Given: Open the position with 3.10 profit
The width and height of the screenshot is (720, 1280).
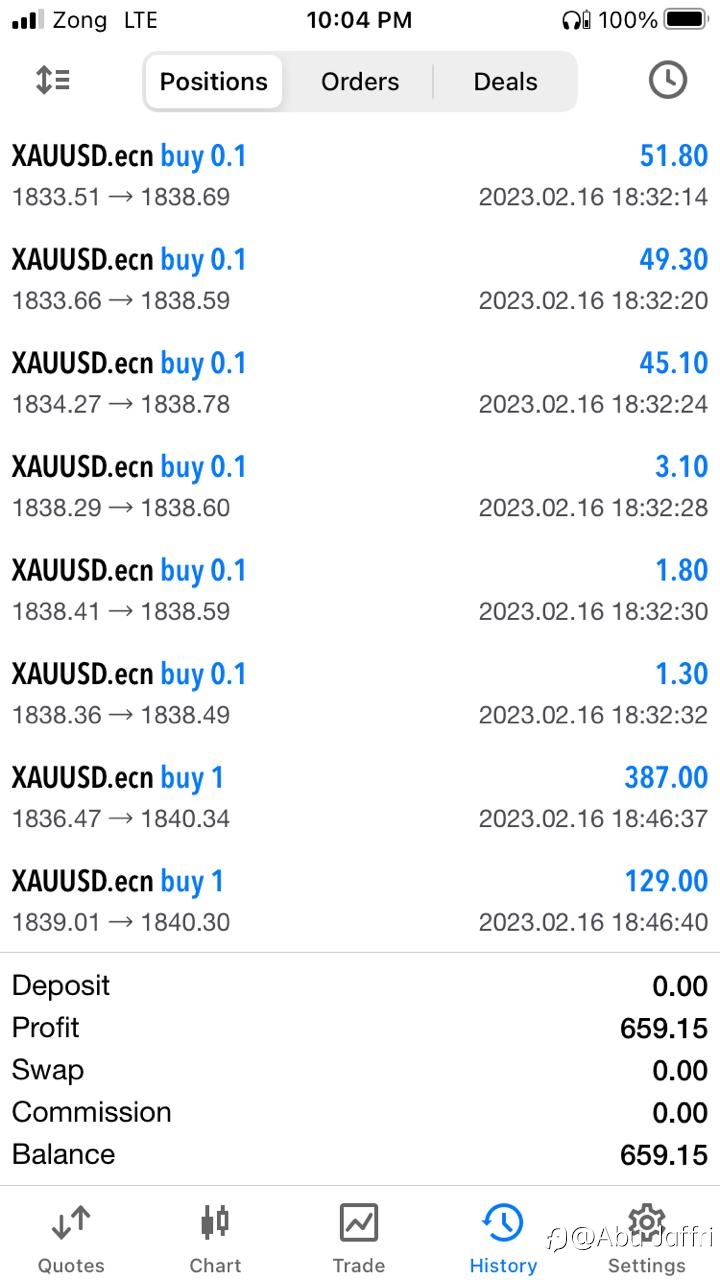Looking at the screenshot, I should 360,487.
